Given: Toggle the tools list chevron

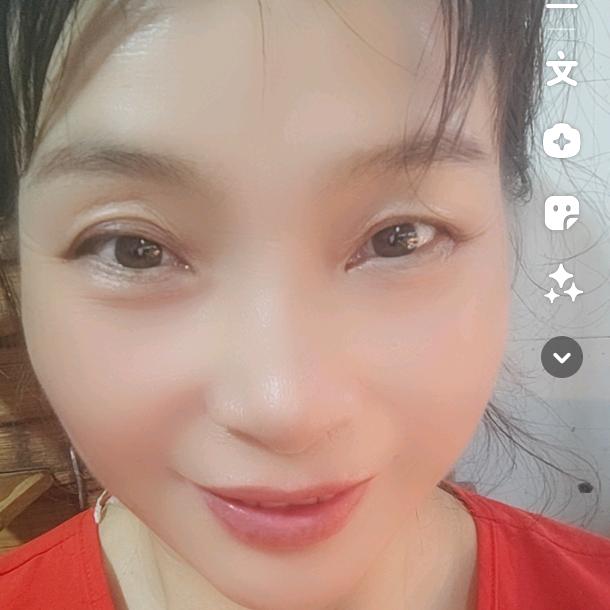Looking at the screenshot, I should click(562, 357).
